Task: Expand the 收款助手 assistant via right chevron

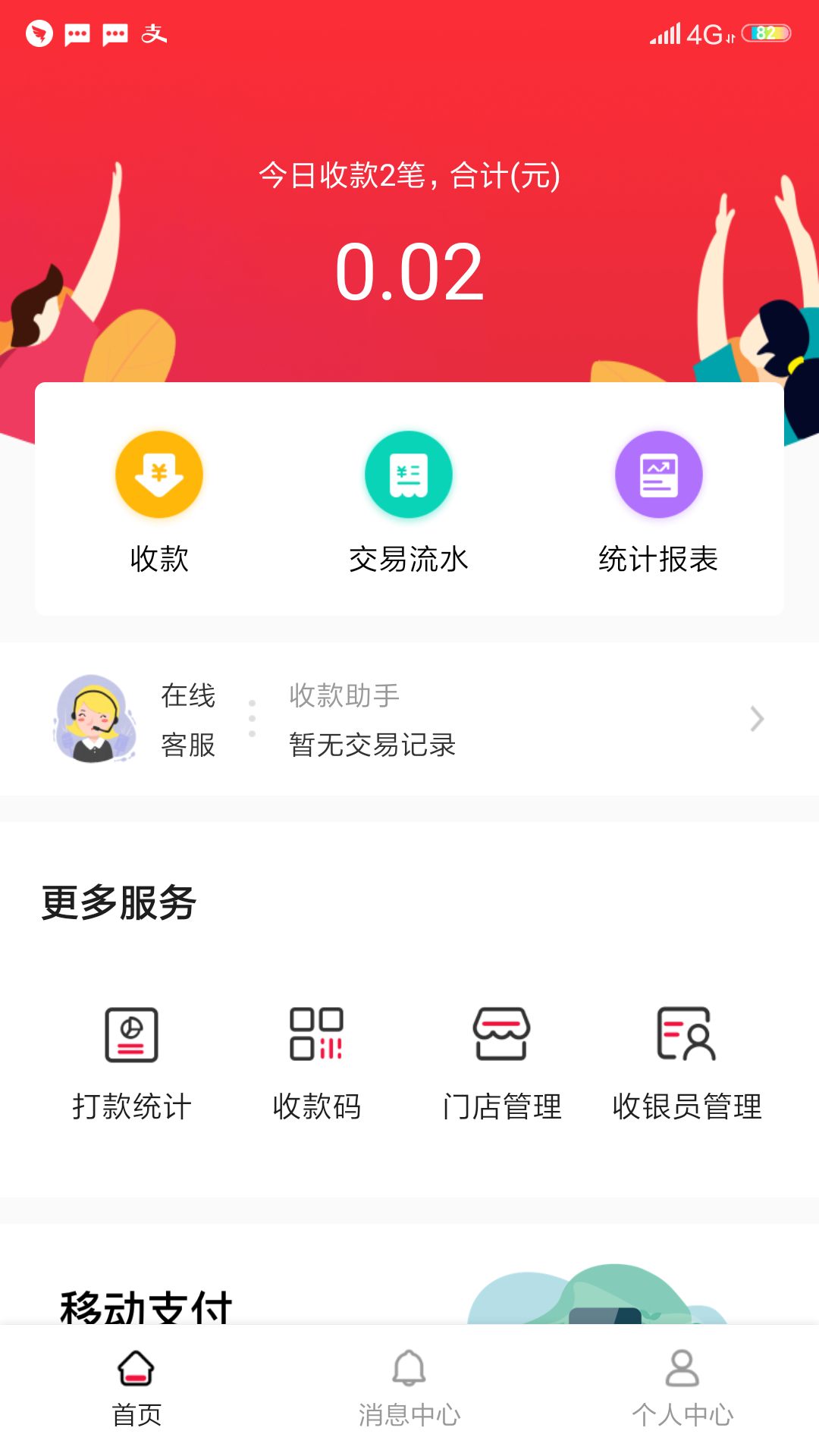Action: tap(756, 719)
